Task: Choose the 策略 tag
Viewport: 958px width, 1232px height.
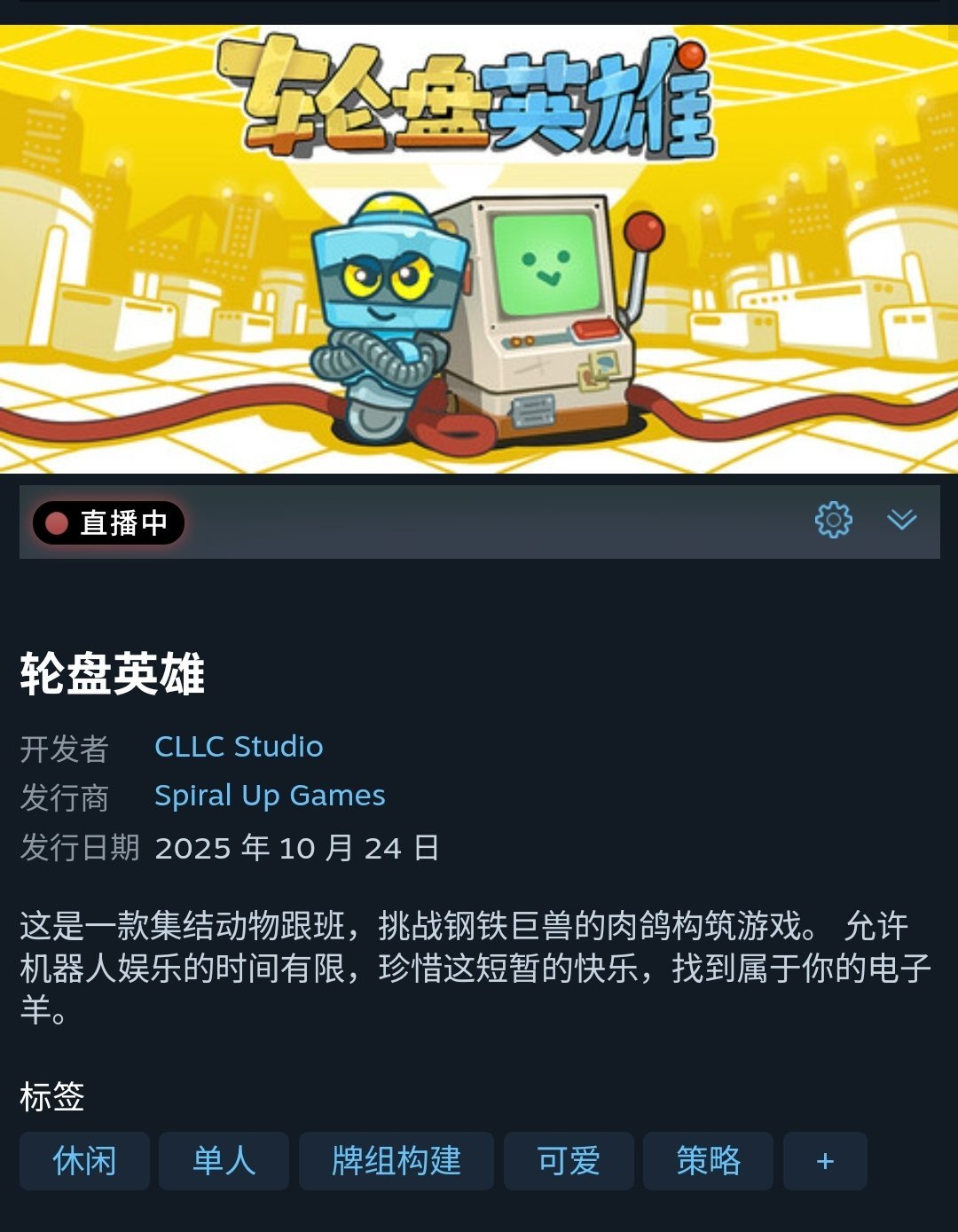Action: 708,1160
